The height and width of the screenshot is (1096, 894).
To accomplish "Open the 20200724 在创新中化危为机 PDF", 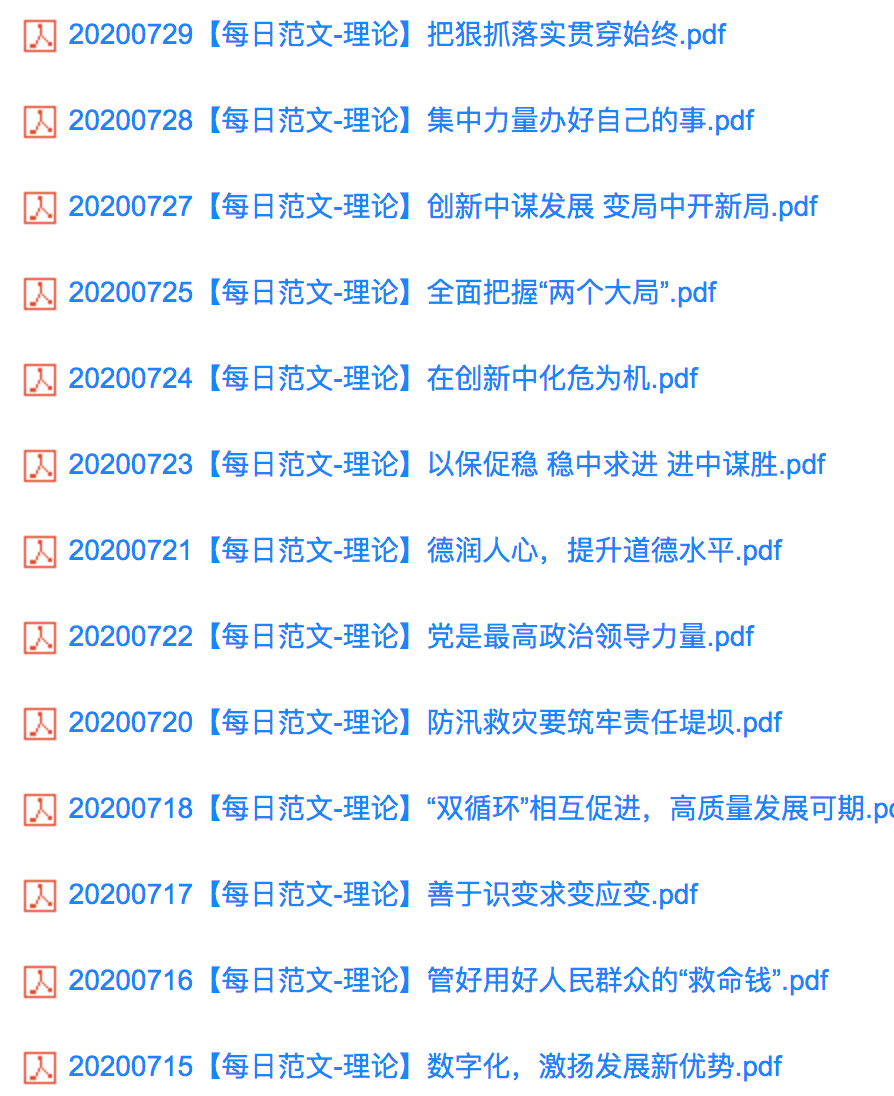I will 383,380.
